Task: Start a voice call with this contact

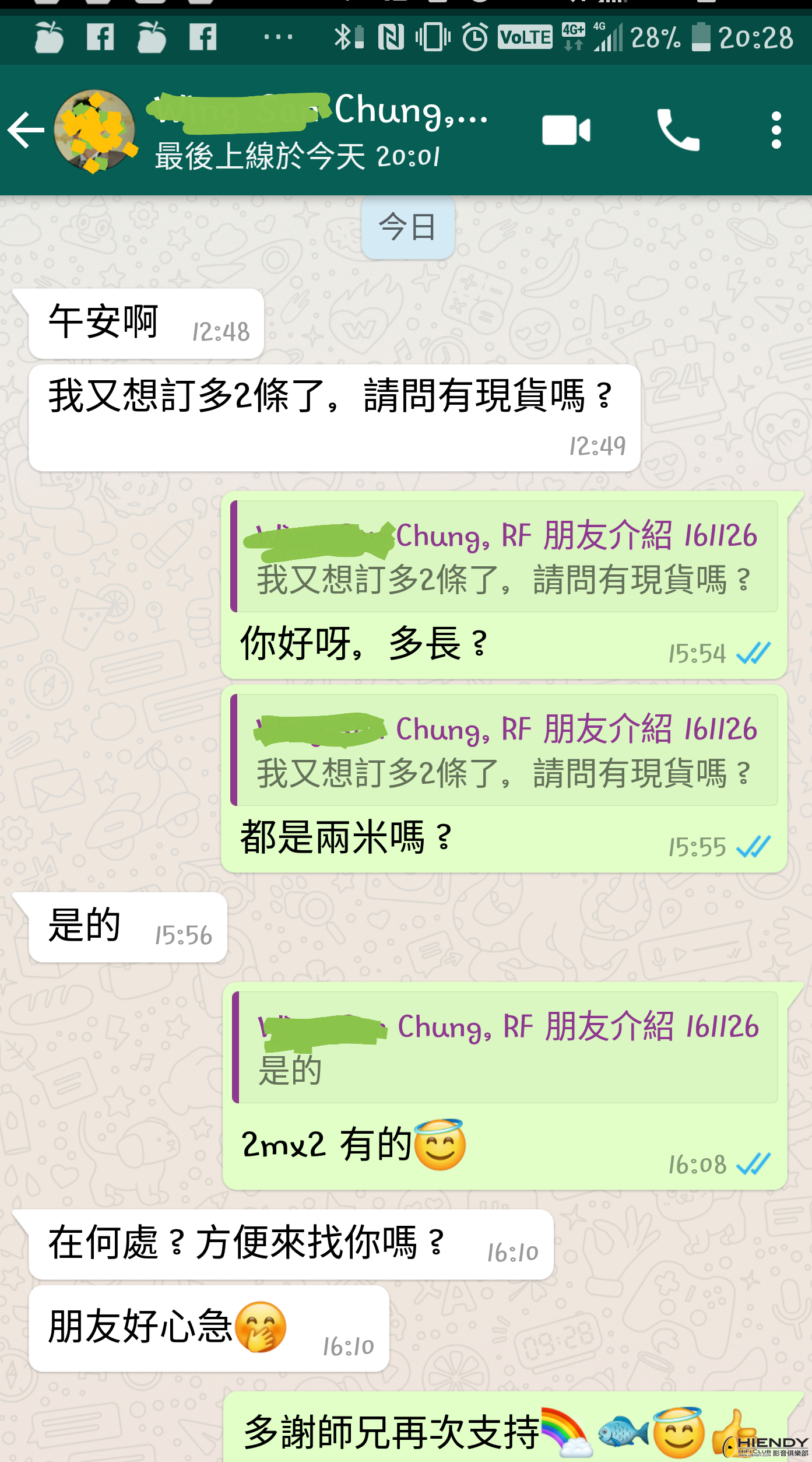Action: [678, 130]
